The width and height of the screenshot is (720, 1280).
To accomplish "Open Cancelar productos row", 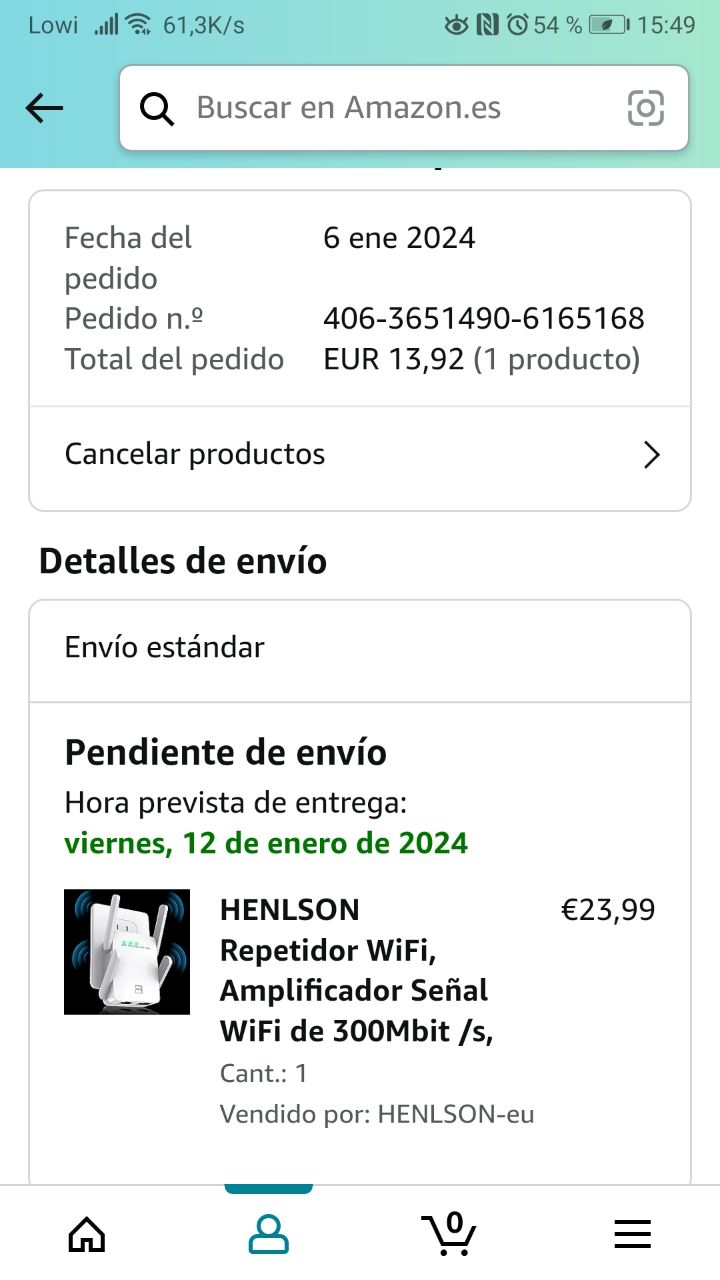I will point(360,455).
